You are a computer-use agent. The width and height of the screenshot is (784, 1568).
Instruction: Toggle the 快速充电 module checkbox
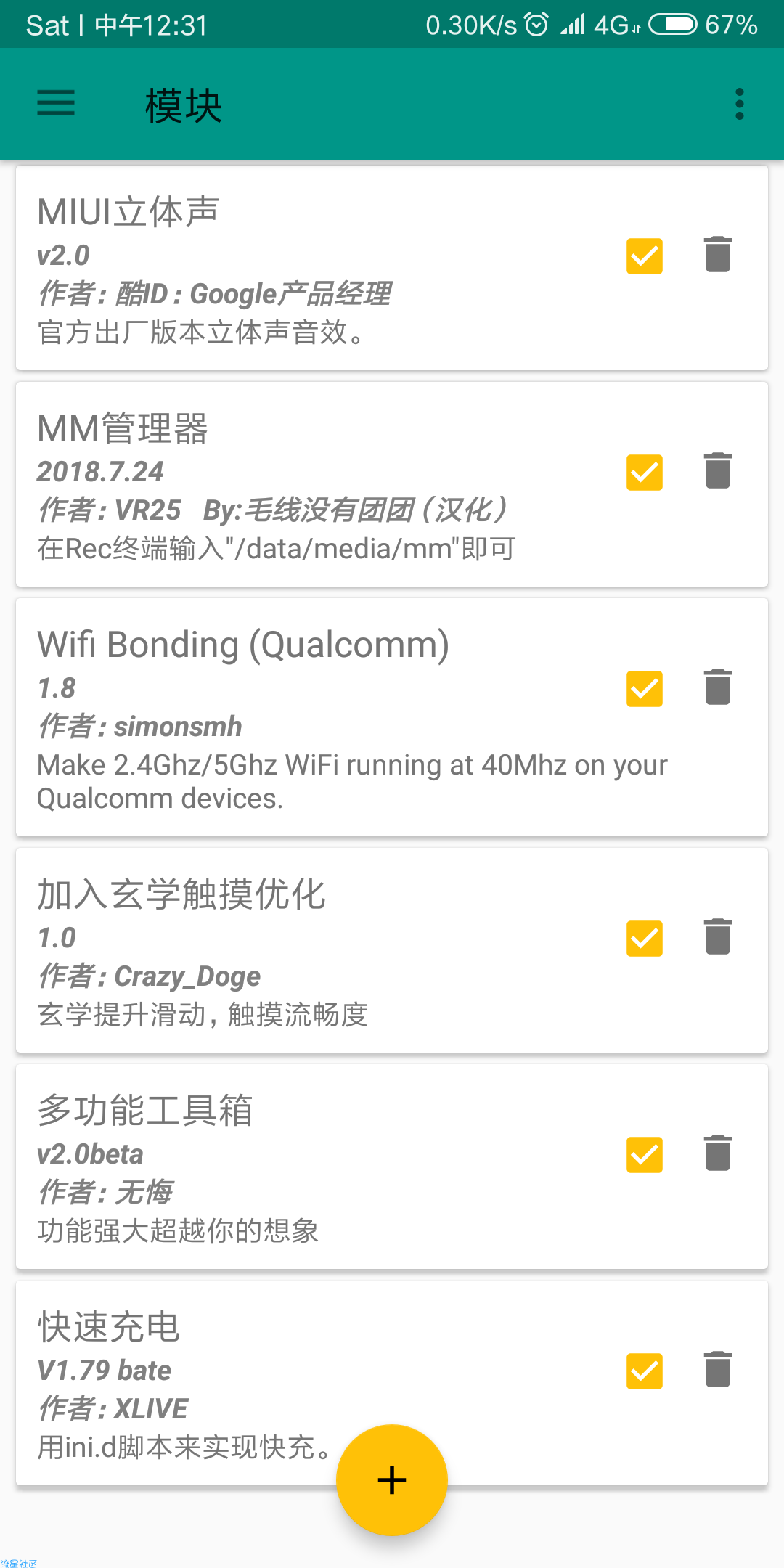click(x=645, y=1371)
